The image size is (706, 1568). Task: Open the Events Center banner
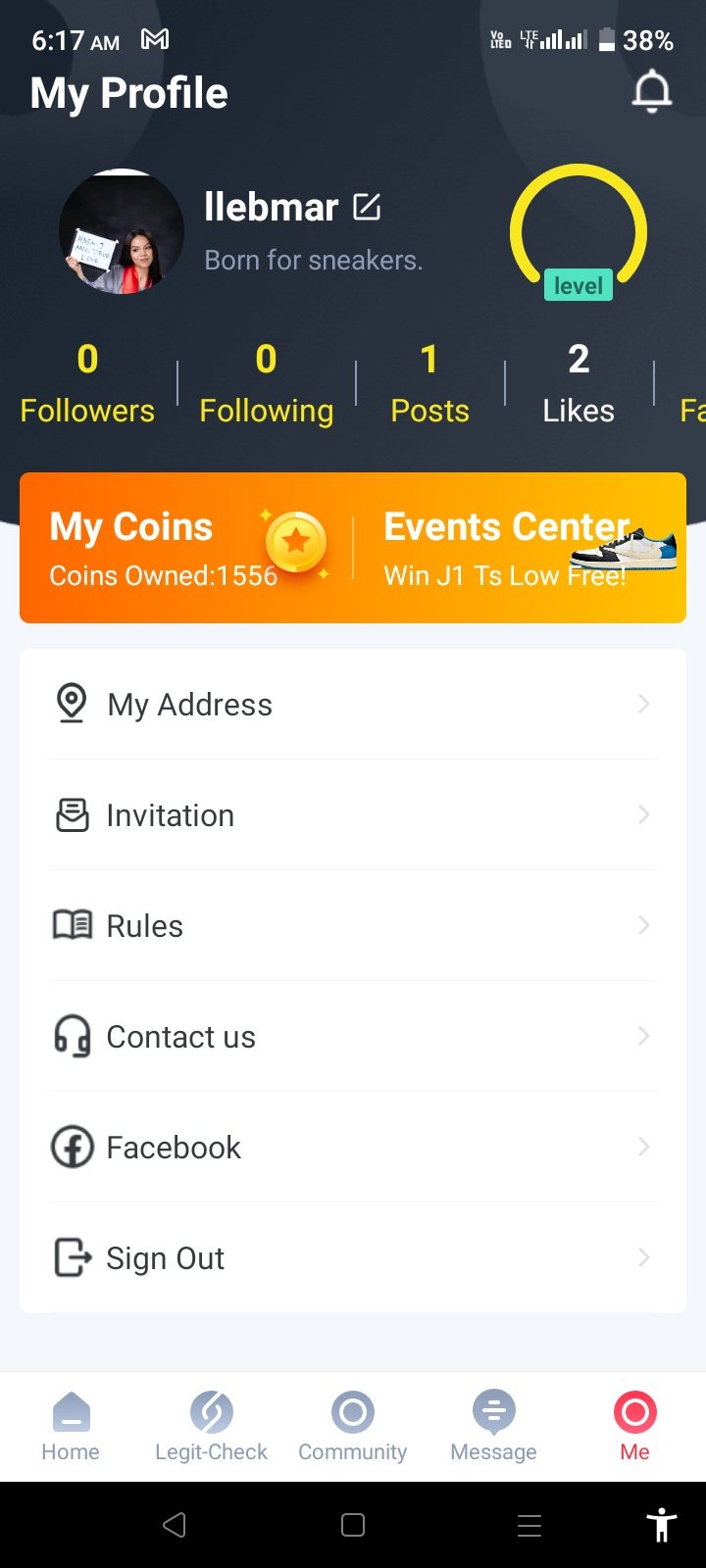click(x=520, y=548)
